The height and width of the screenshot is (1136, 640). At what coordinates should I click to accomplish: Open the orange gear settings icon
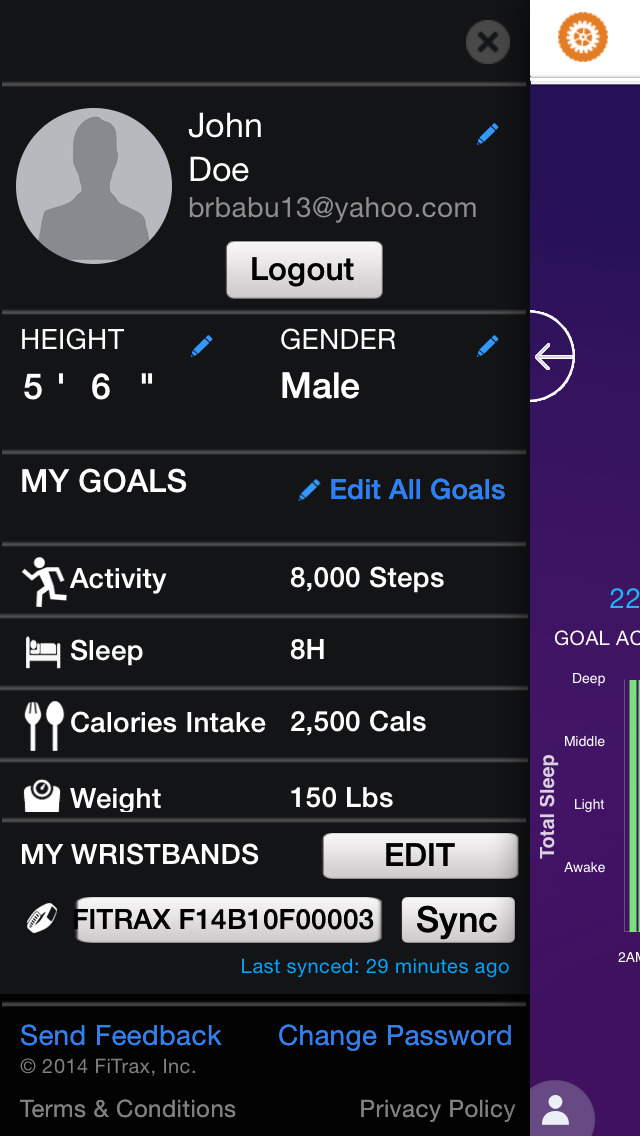[x=583, y=36]
